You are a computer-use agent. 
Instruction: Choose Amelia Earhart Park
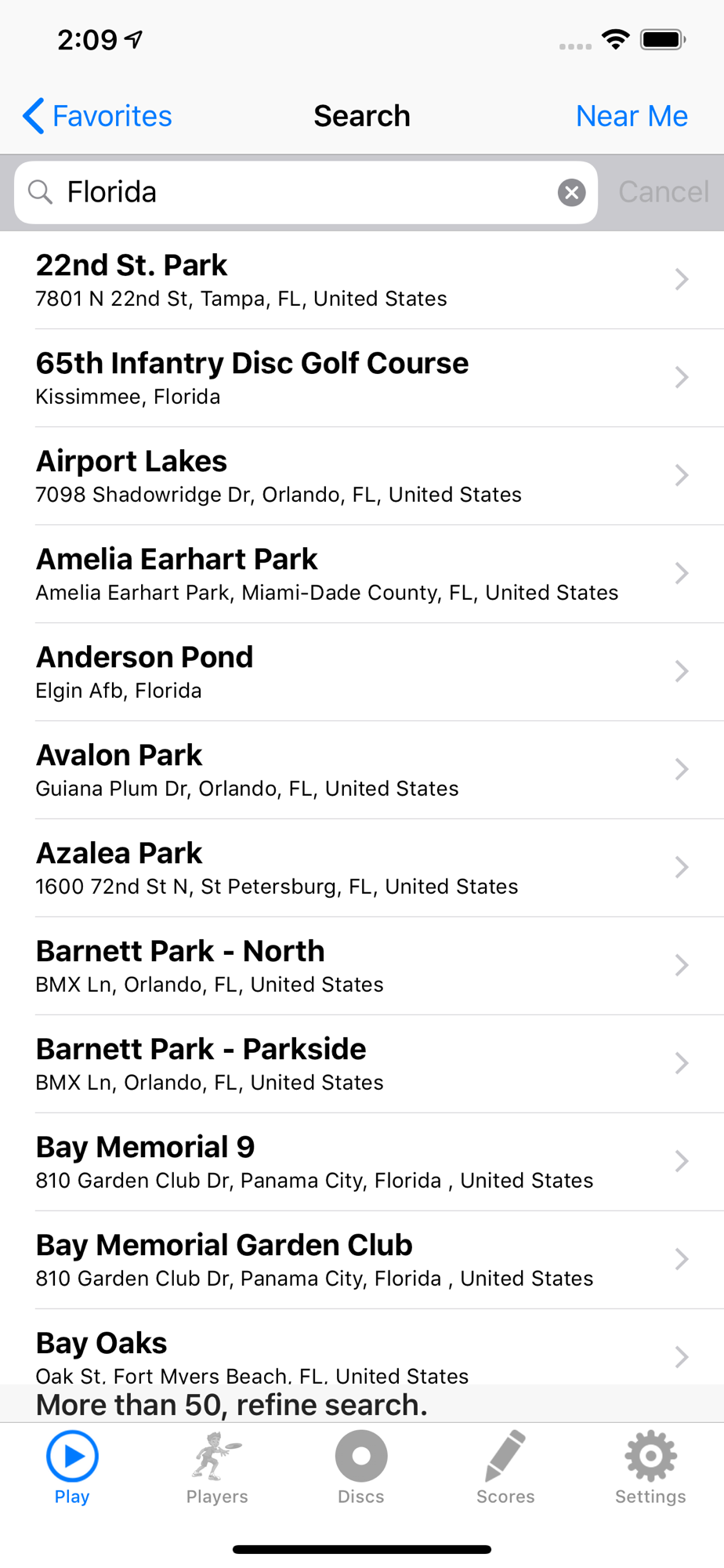(360, 574)
